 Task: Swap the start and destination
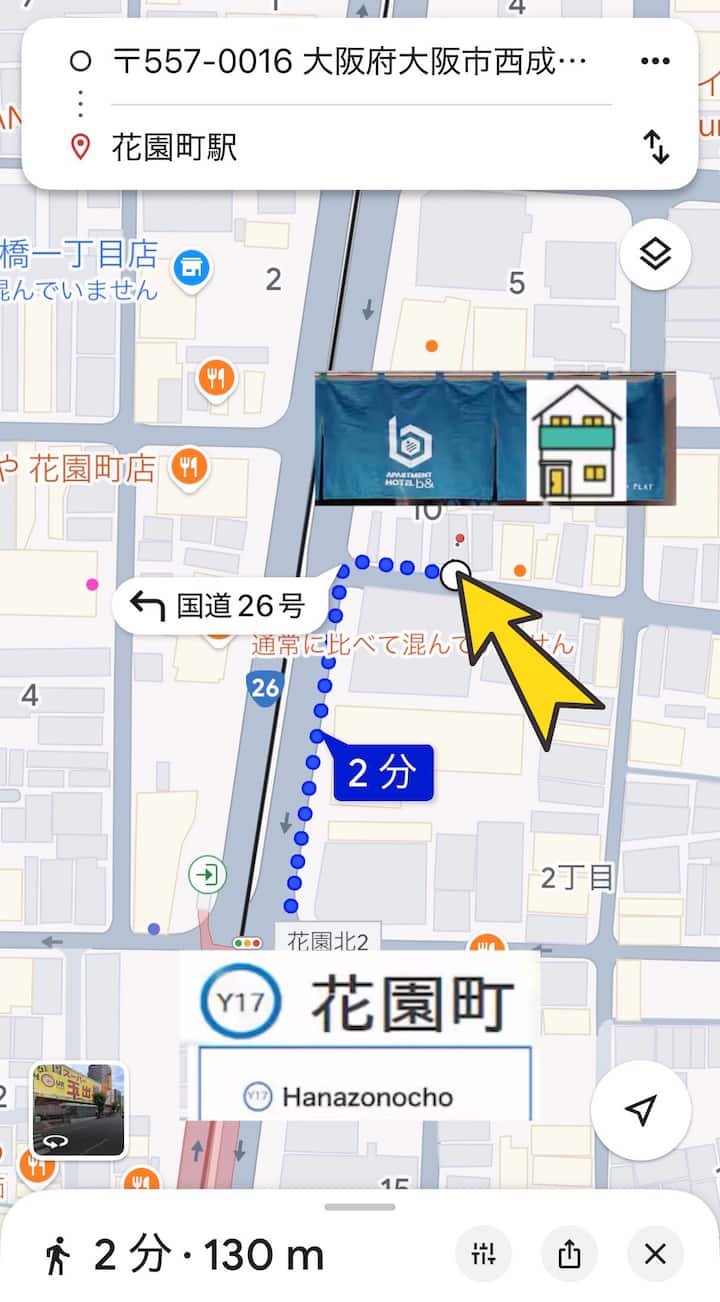point(655,147)
